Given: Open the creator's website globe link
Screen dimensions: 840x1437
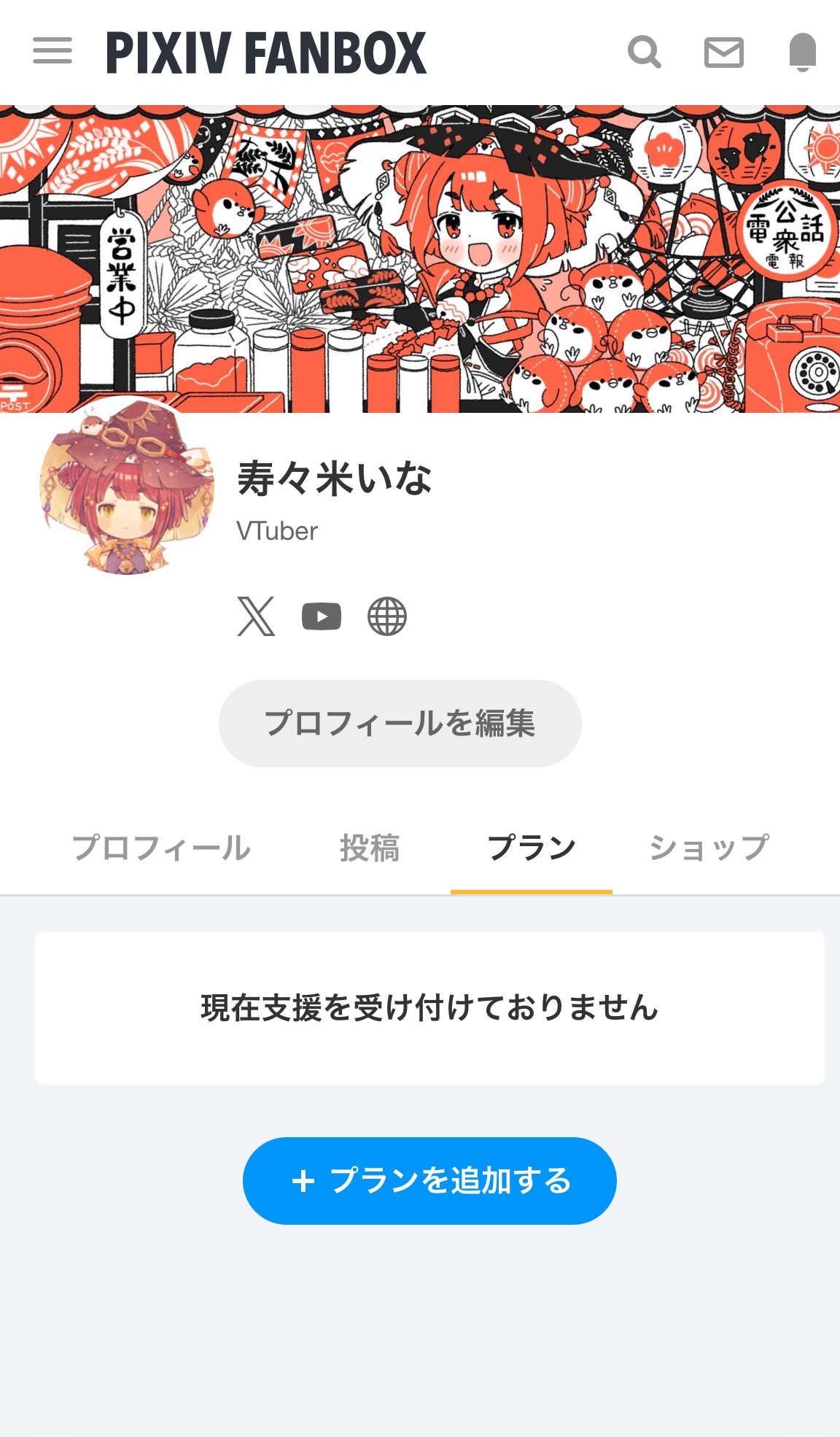Looking at the screenshot, I should click(387, 616).
